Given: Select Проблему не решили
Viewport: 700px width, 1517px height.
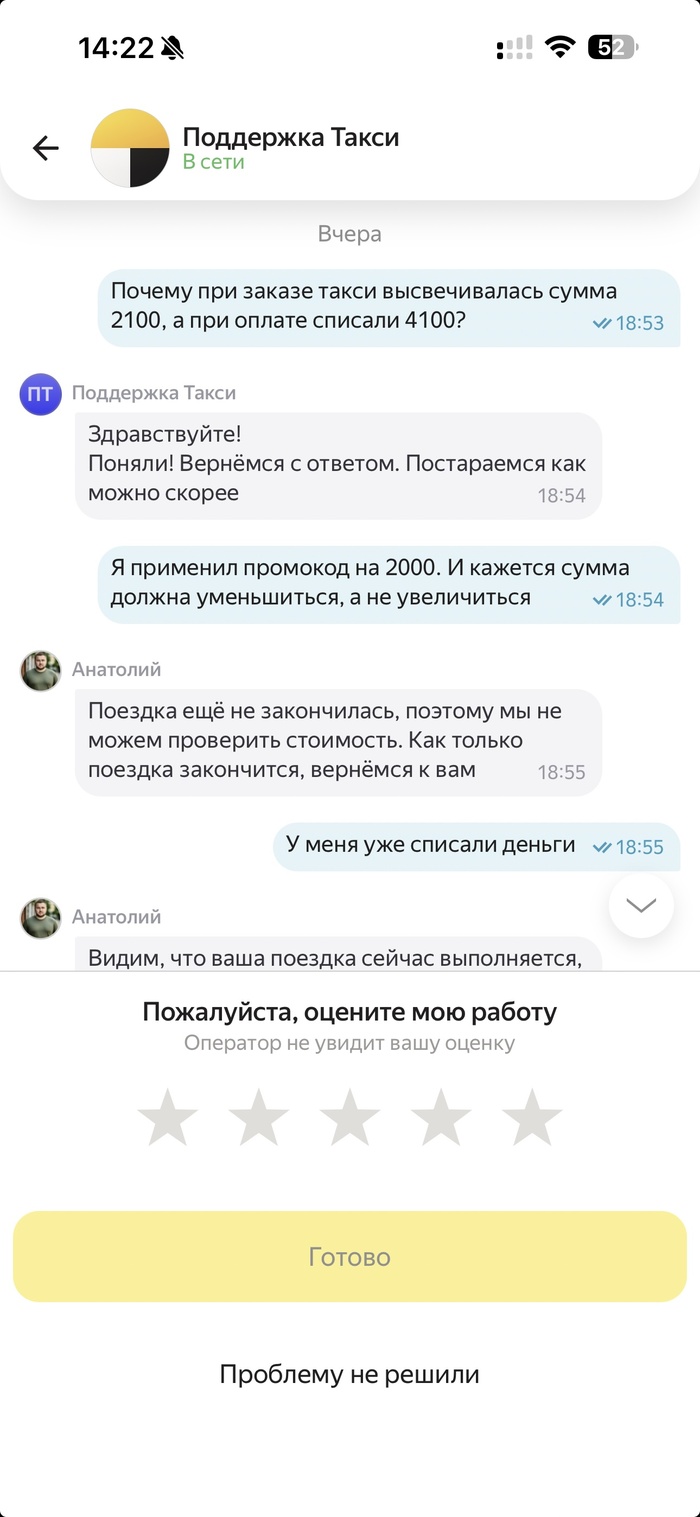Looking at the screenshot, I should pos(350,1374).
